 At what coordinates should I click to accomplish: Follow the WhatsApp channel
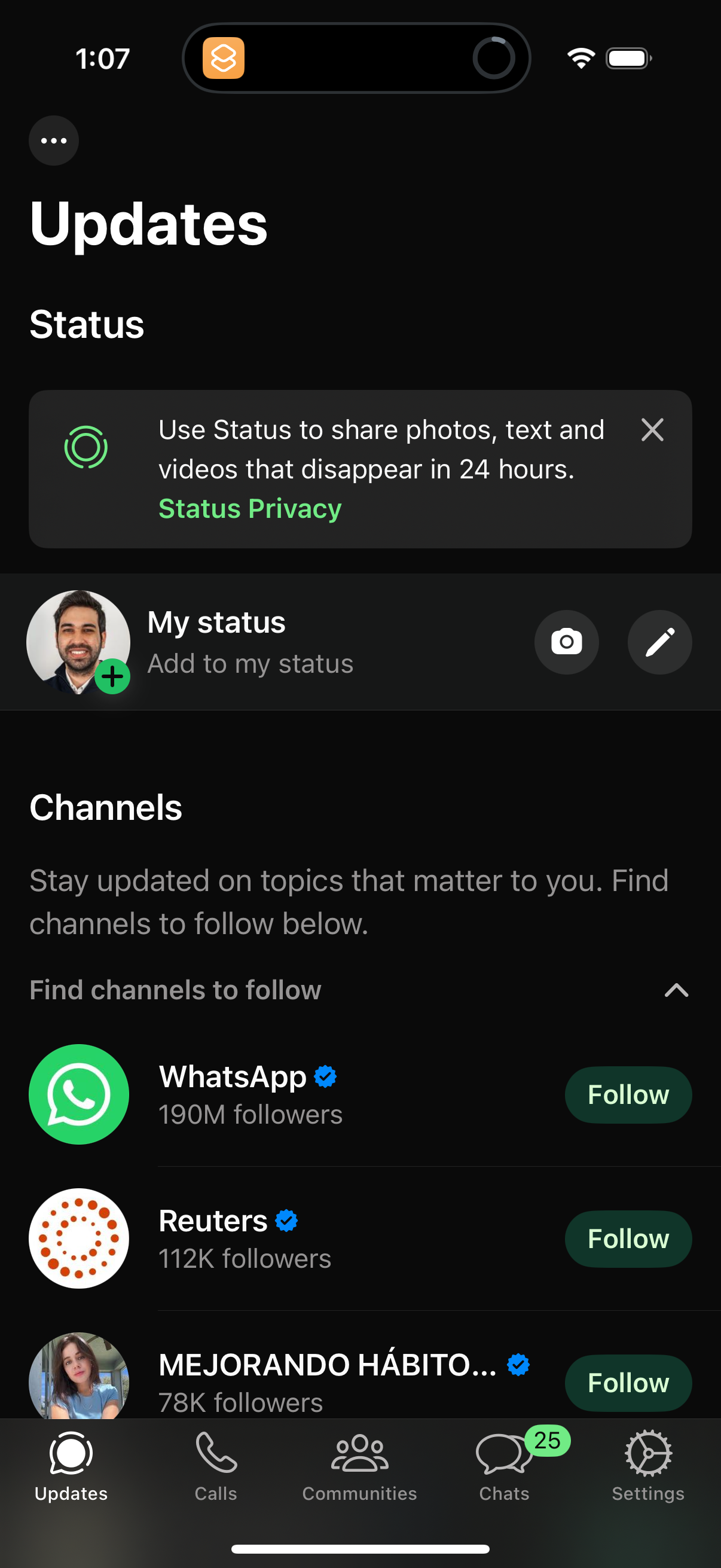(x=628, y=1094)
